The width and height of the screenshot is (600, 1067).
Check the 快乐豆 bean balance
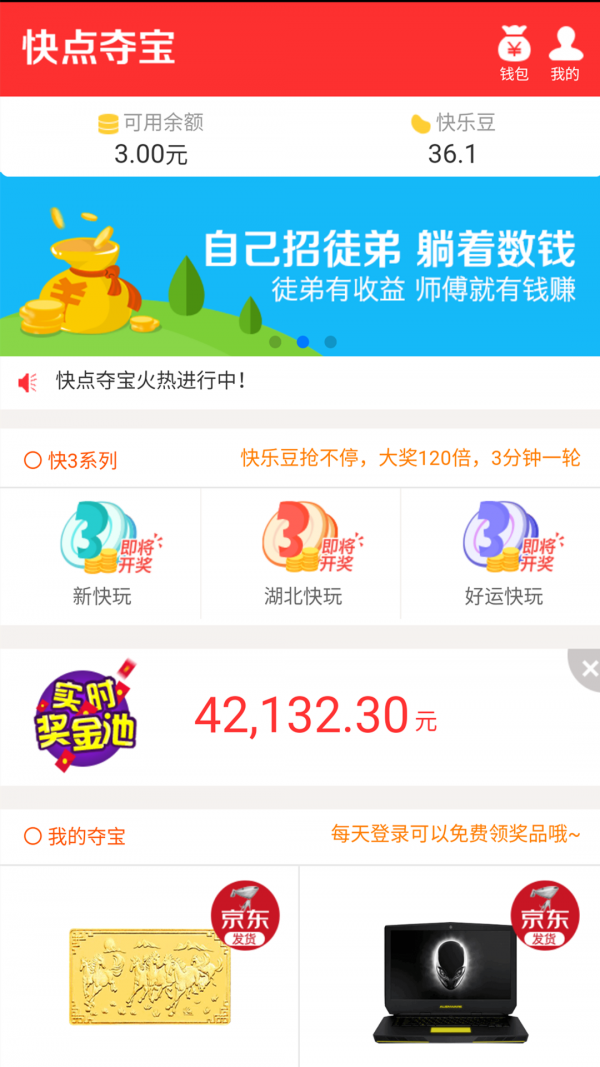click(x=452, y=138)
